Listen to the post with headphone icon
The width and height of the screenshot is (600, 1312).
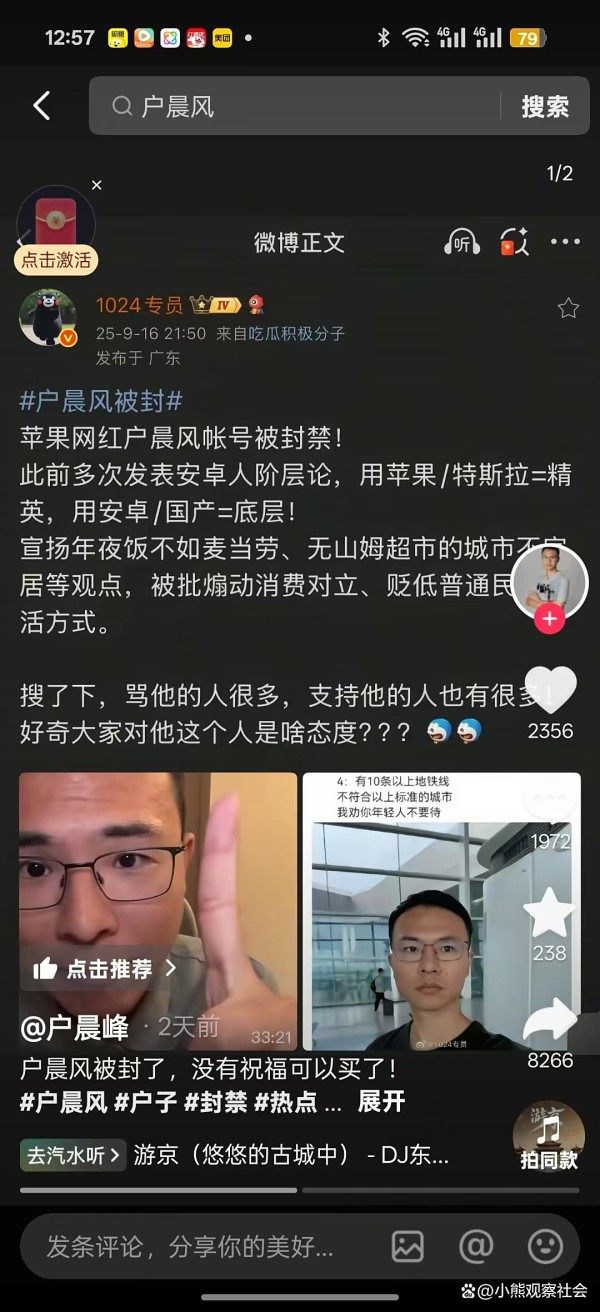[462, 242]
